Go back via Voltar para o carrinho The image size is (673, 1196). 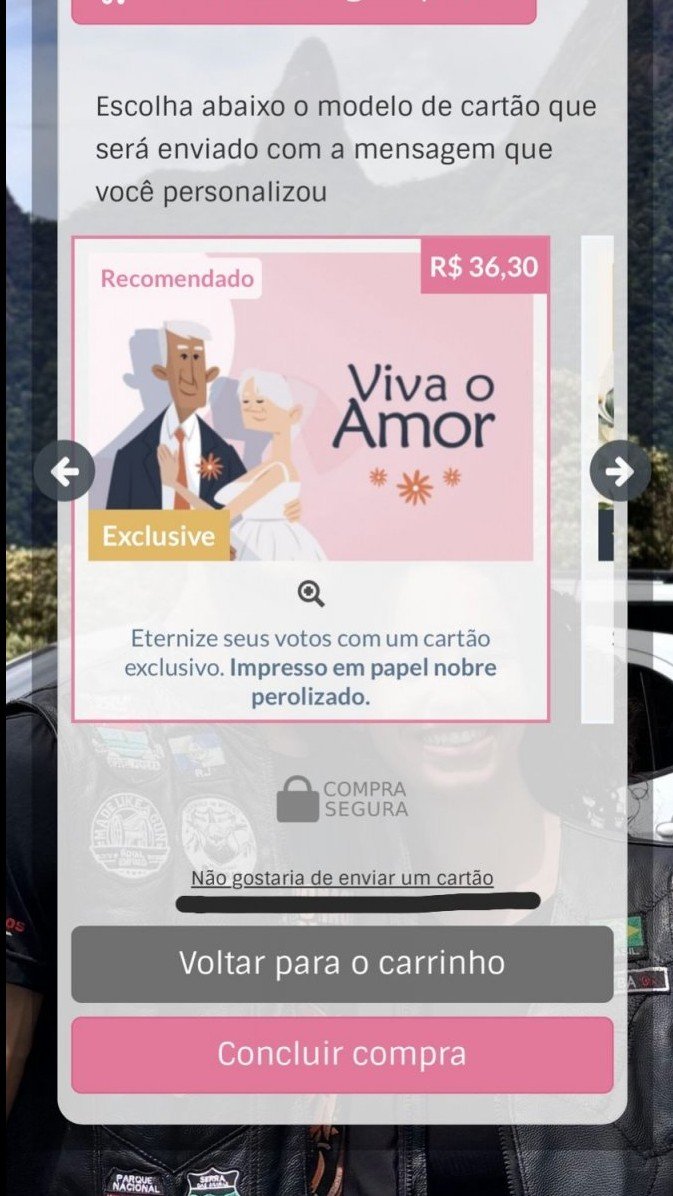pyautogui.click(x=342, y=964)
